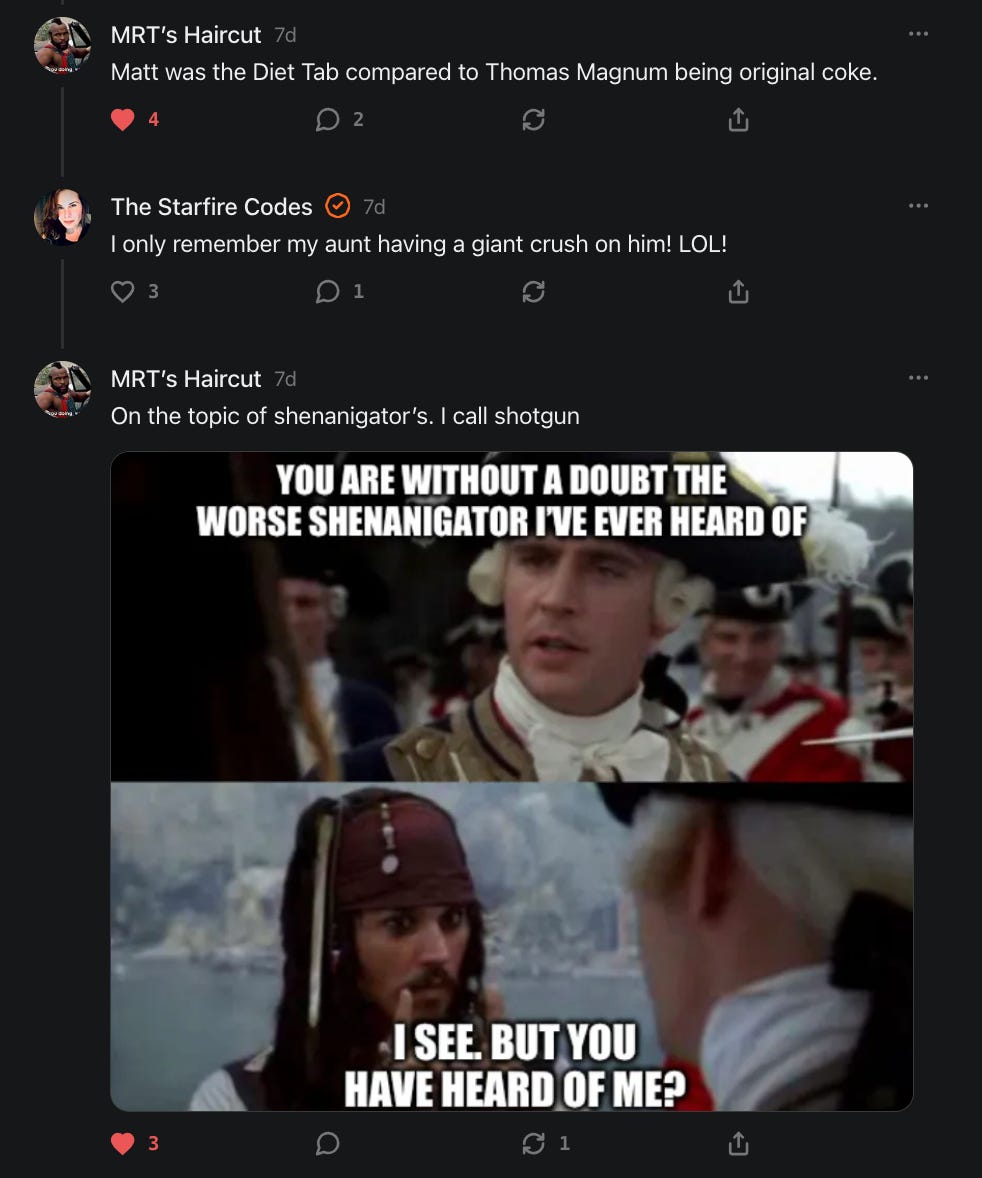The width and height of the screenshot is (982, 1178).
Task: Share the shenanigator shotgun post
Action: click(738, 1143)
